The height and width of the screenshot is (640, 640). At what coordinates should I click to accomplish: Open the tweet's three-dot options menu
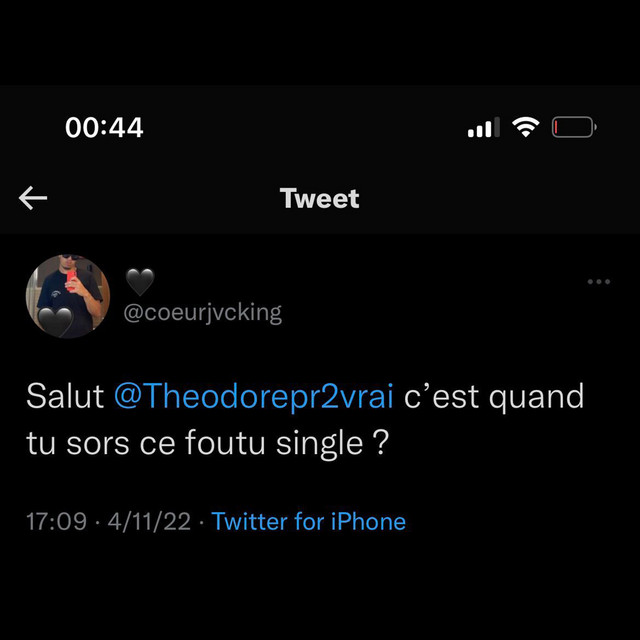point(598,282)
